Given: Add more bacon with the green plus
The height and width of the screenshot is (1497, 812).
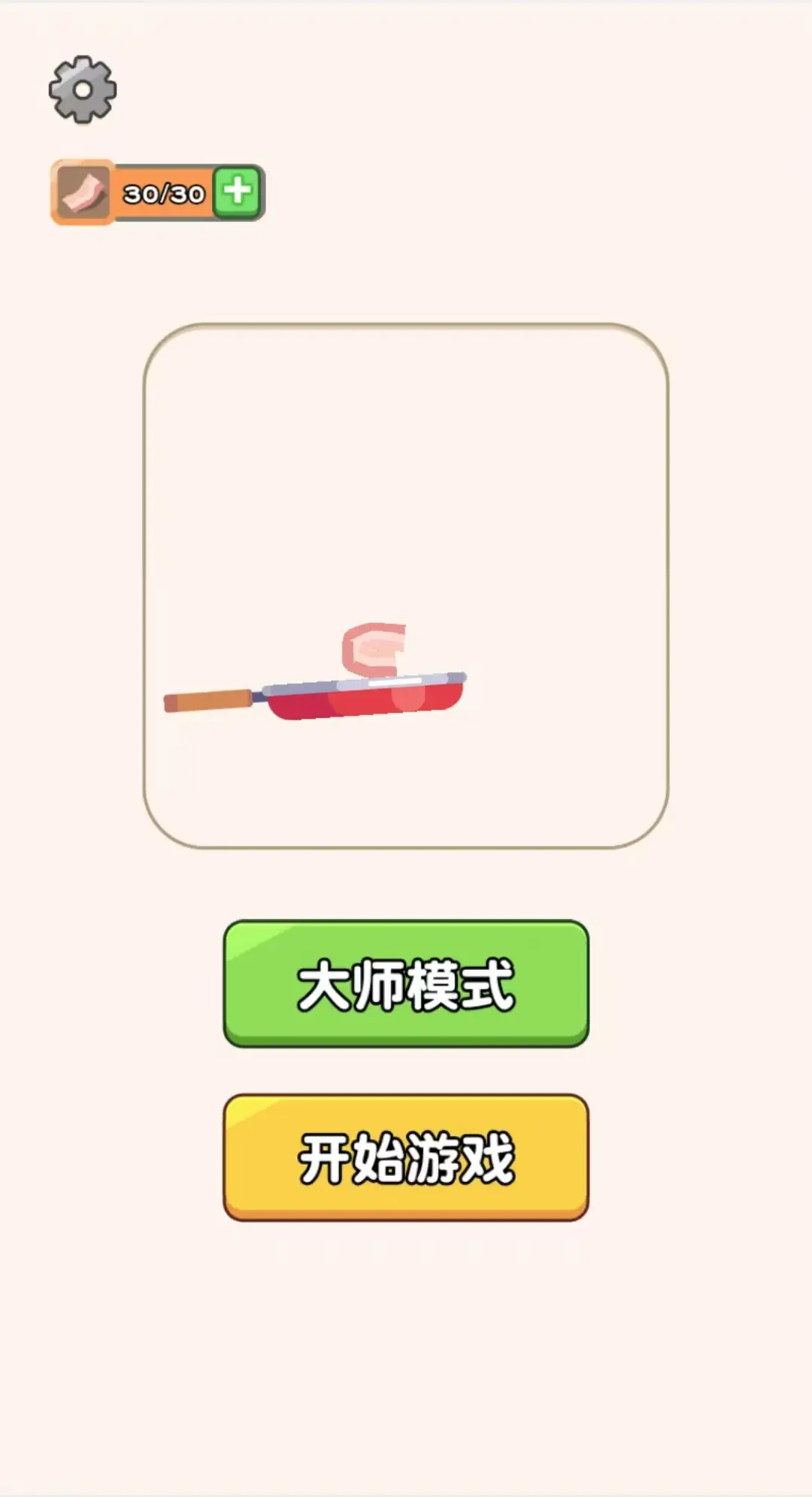Looking at the screenshot, I should pyautogui.click(x=238, y=192).
